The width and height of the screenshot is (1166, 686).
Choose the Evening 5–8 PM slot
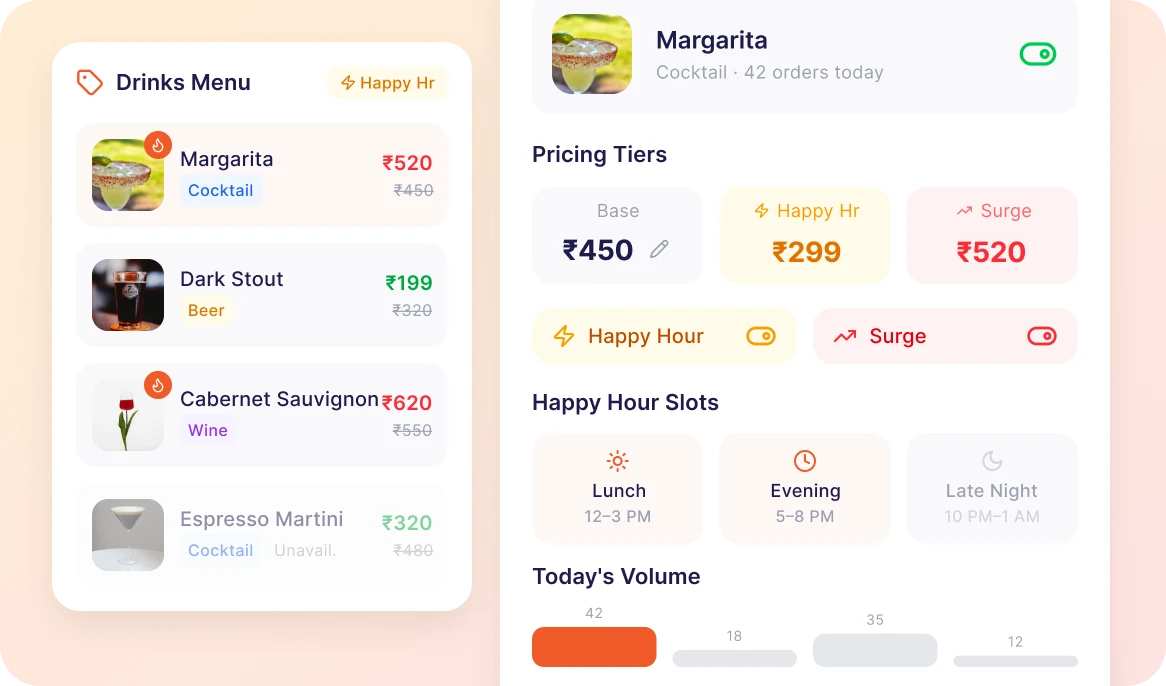805,488
